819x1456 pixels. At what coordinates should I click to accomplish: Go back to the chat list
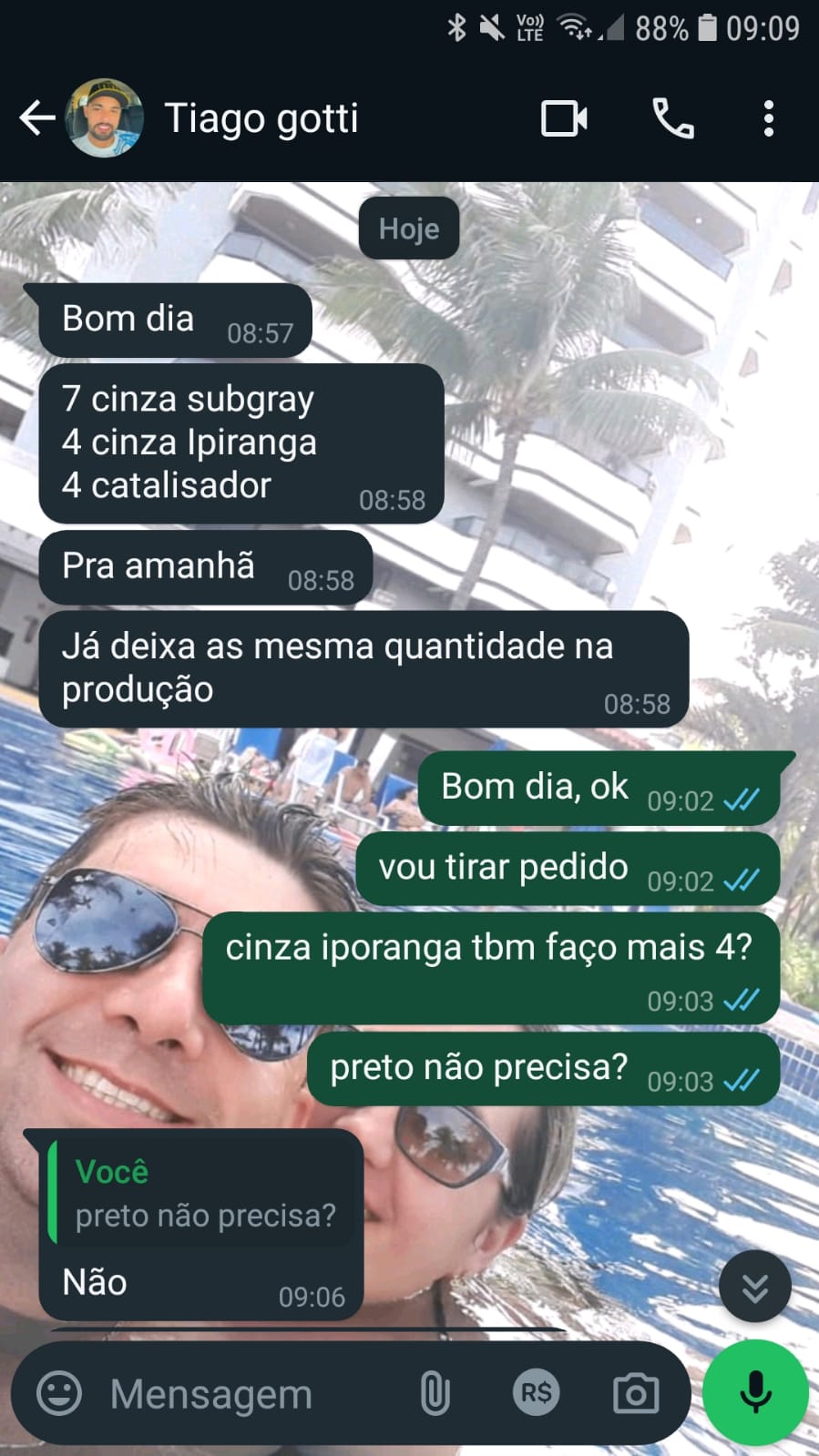pos(36,118)
